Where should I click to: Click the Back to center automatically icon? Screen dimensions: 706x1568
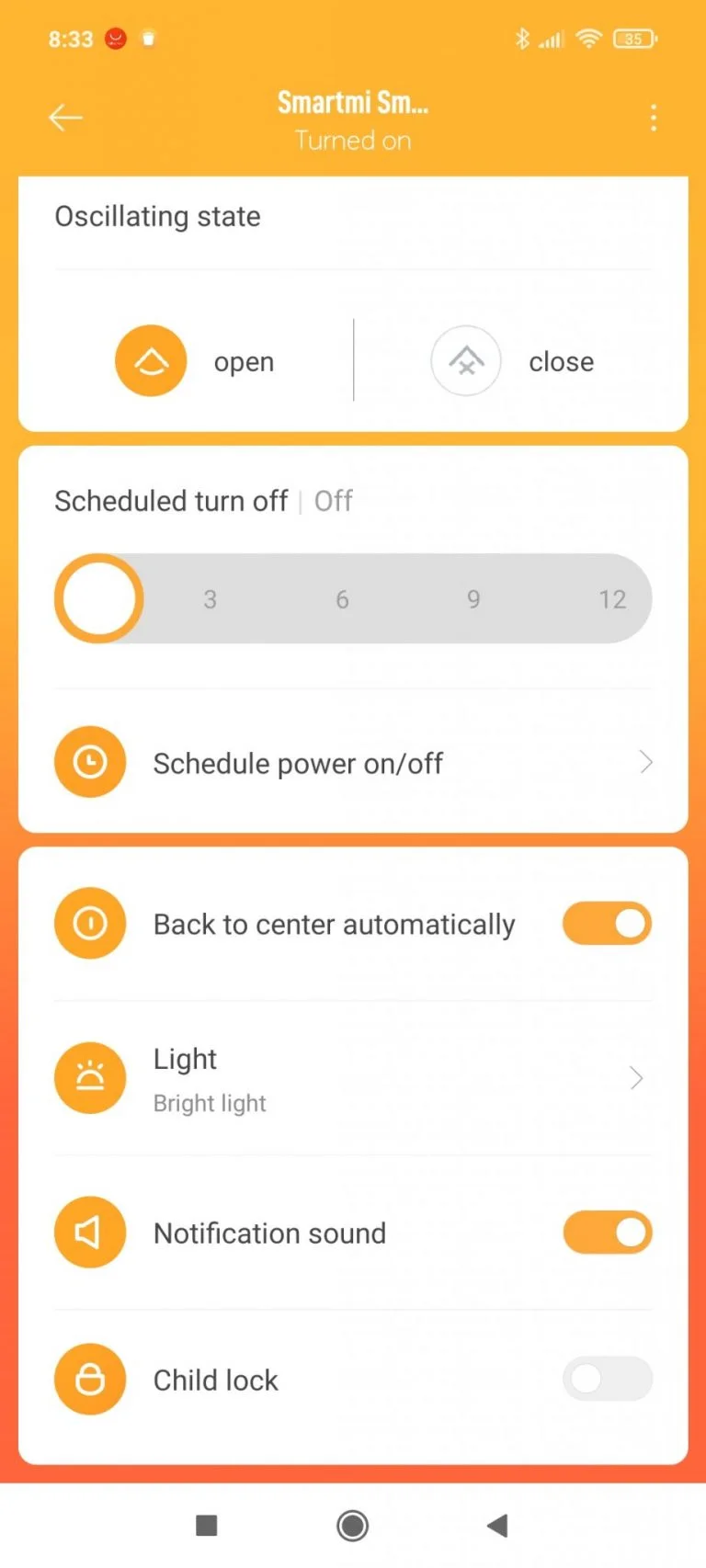90,923
